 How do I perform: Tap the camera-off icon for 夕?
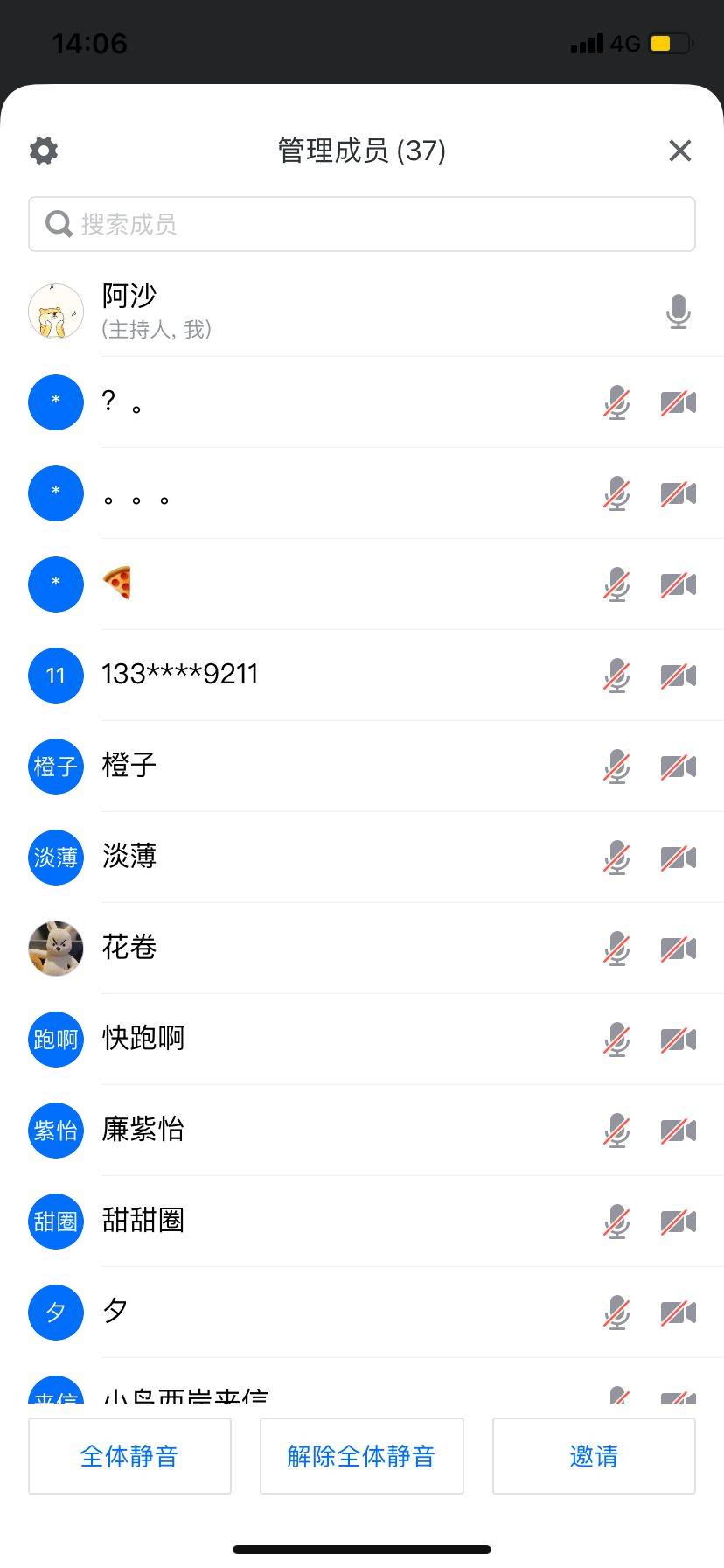coord(678,1312)
